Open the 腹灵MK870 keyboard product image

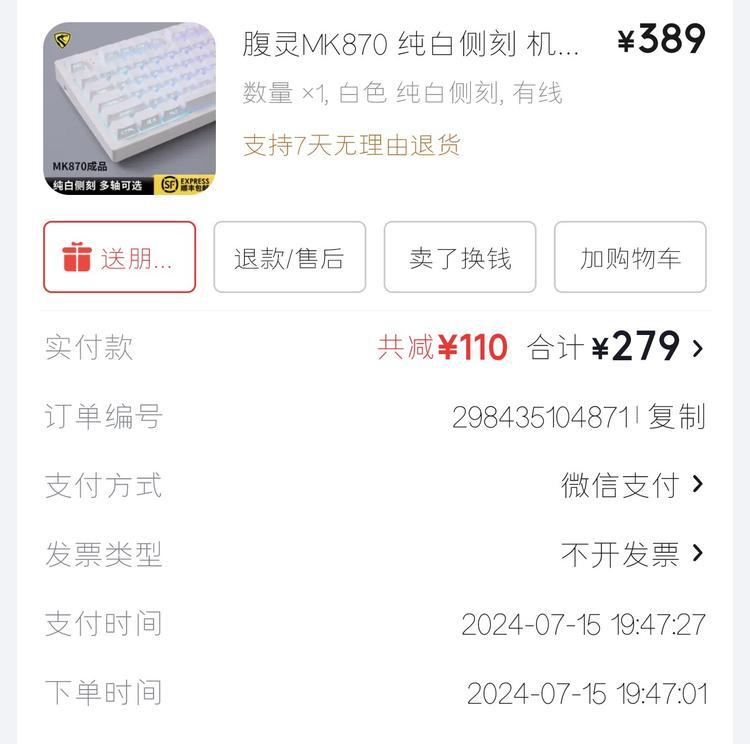point(130,108)
